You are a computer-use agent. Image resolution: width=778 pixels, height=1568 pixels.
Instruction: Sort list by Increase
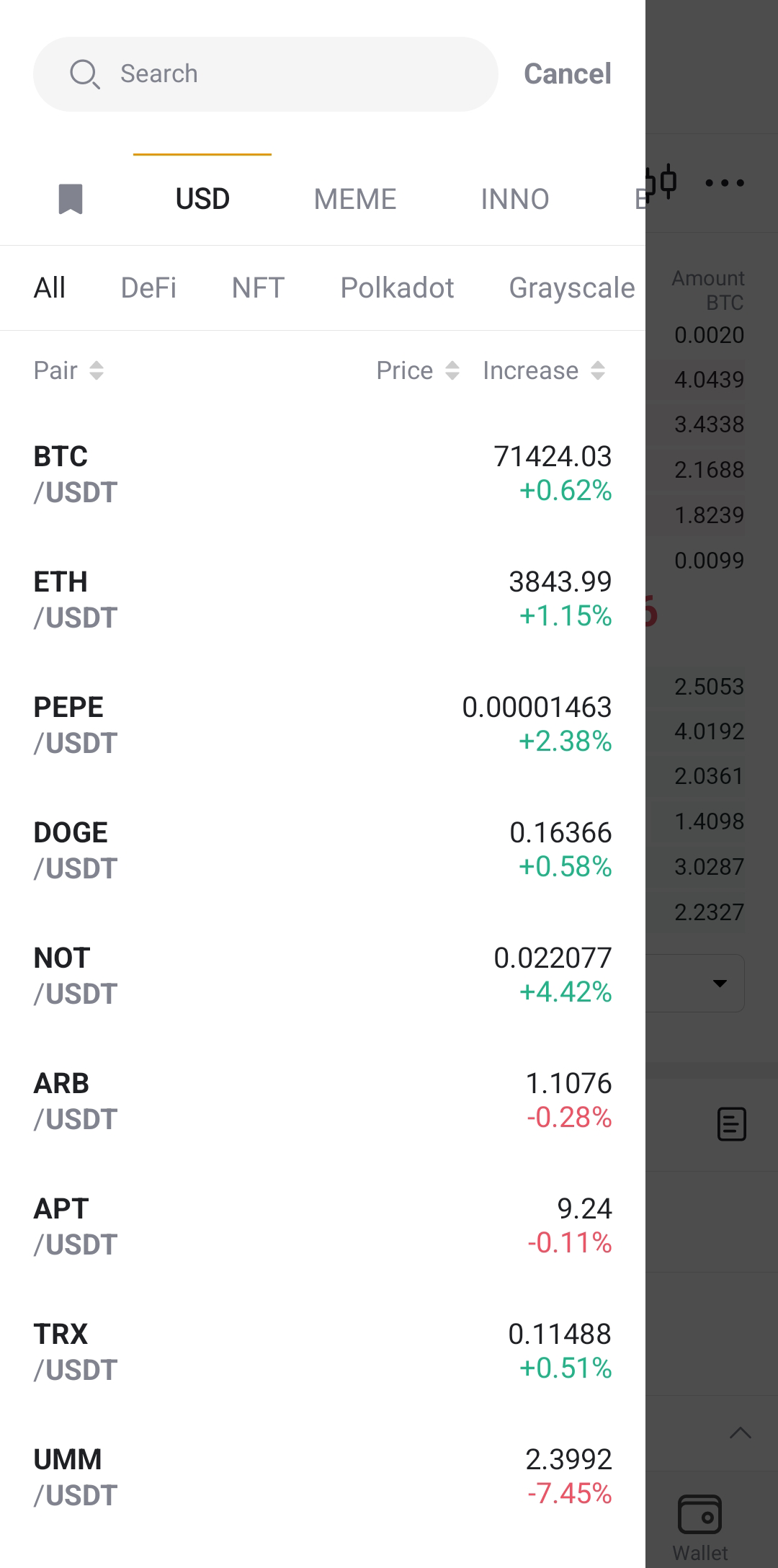544,370
